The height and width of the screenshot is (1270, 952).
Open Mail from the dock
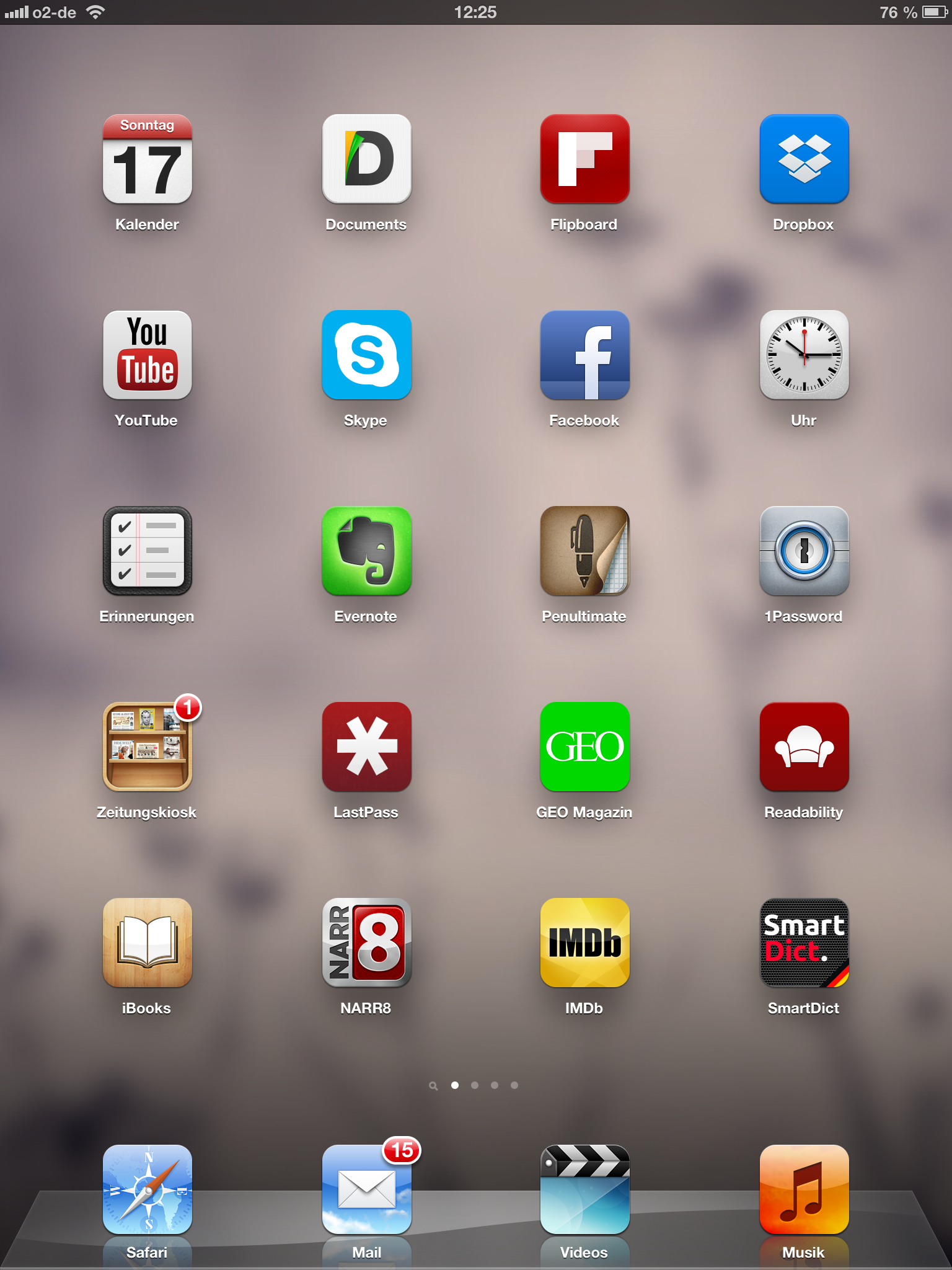click(366, 1189)
